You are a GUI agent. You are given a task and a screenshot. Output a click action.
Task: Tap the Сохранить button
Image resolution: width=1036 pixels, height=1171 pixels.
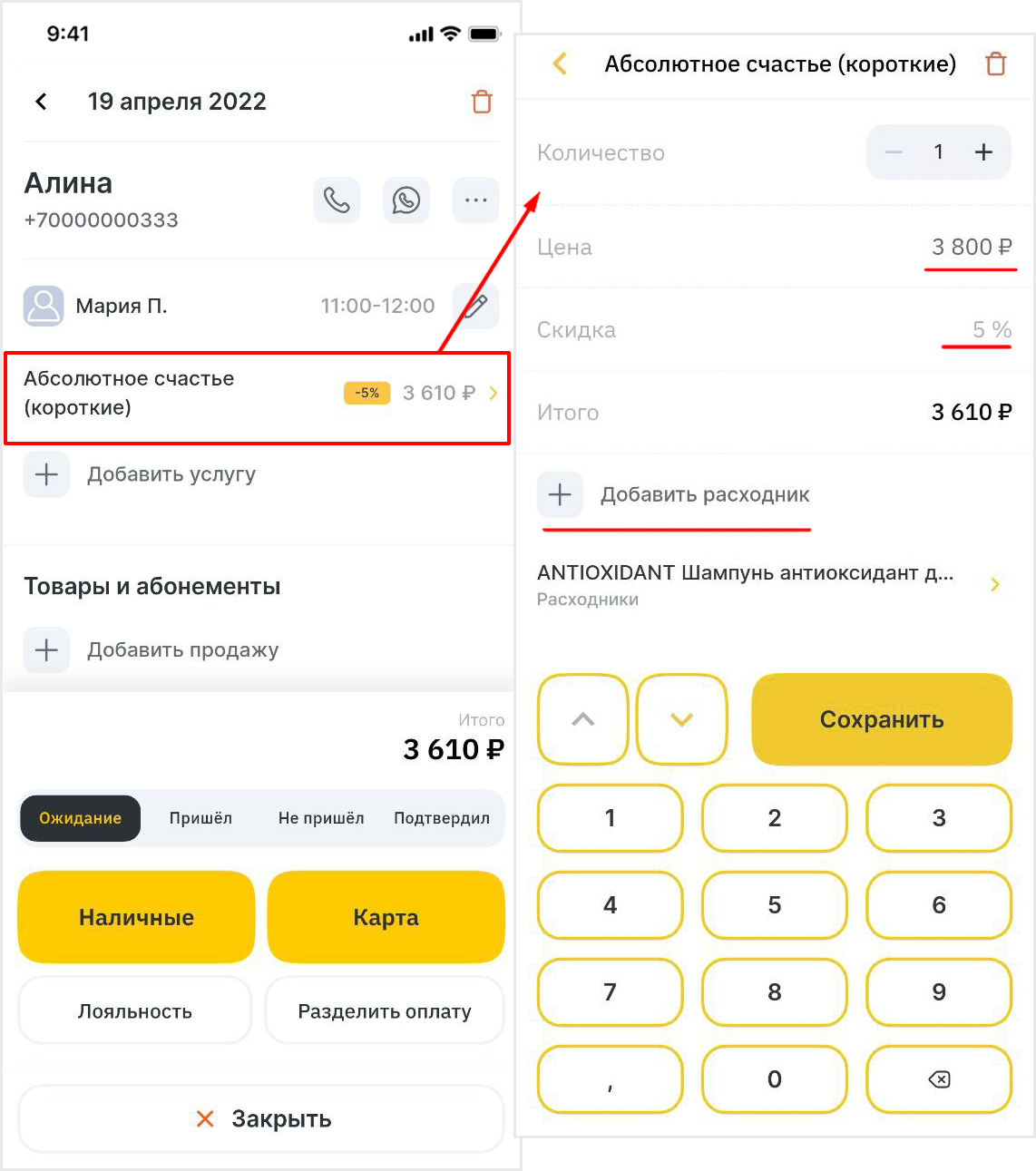[x=881, y=719]
